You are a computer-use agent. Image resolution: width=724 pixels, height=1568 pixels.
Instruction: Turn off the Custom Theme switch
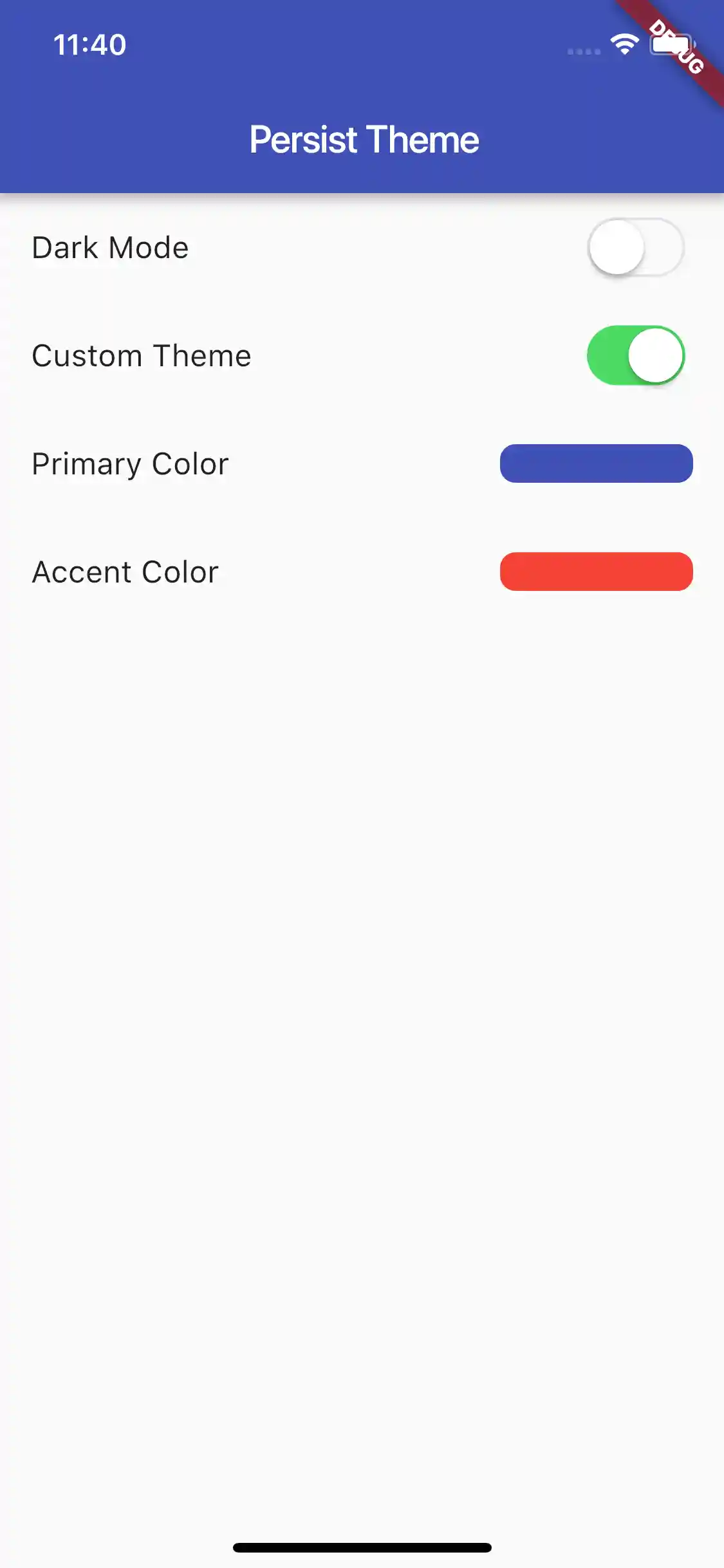tap(635, 356)
